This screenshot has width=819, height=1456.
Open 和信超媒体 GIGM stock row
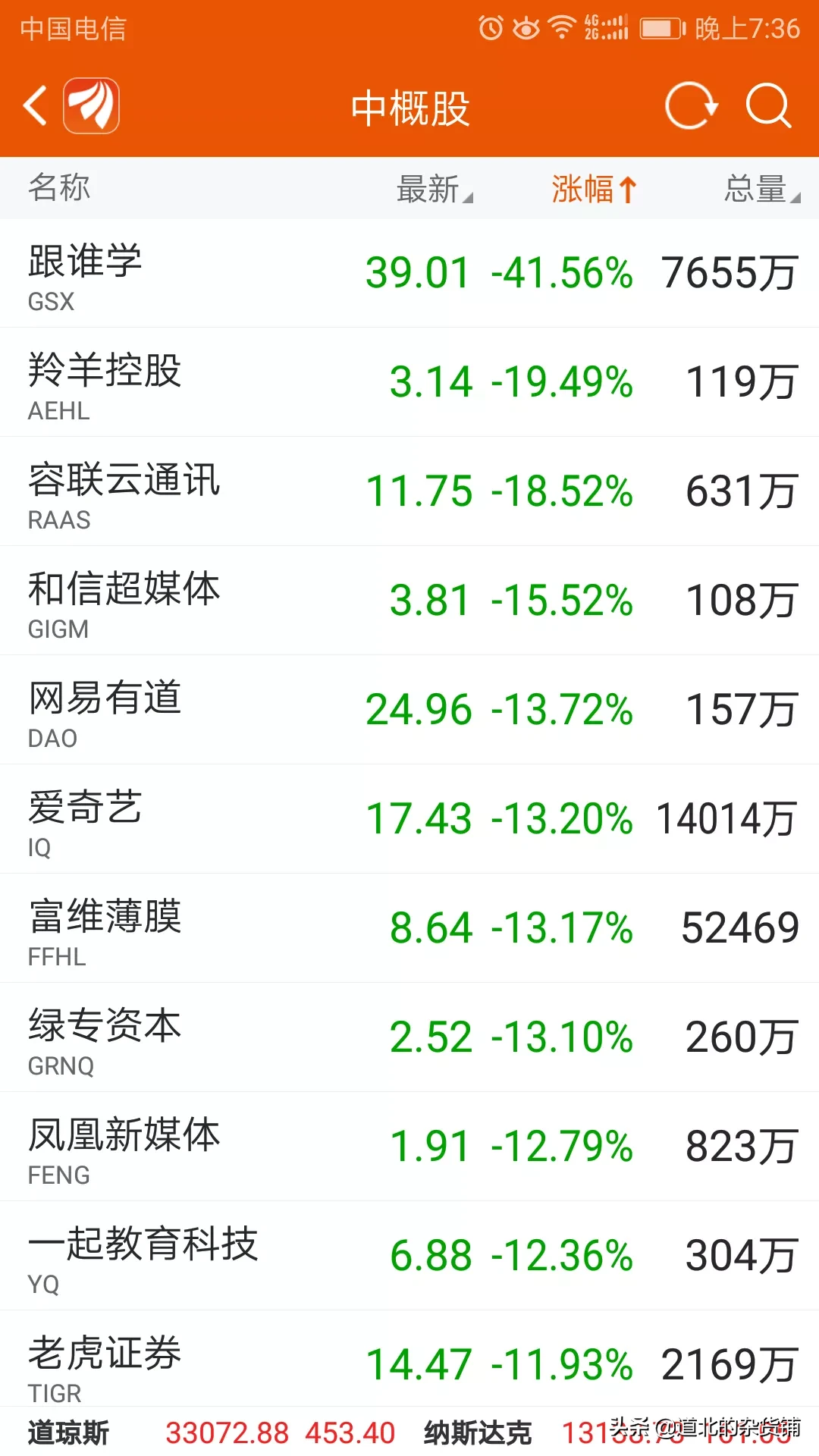point(409,601)
